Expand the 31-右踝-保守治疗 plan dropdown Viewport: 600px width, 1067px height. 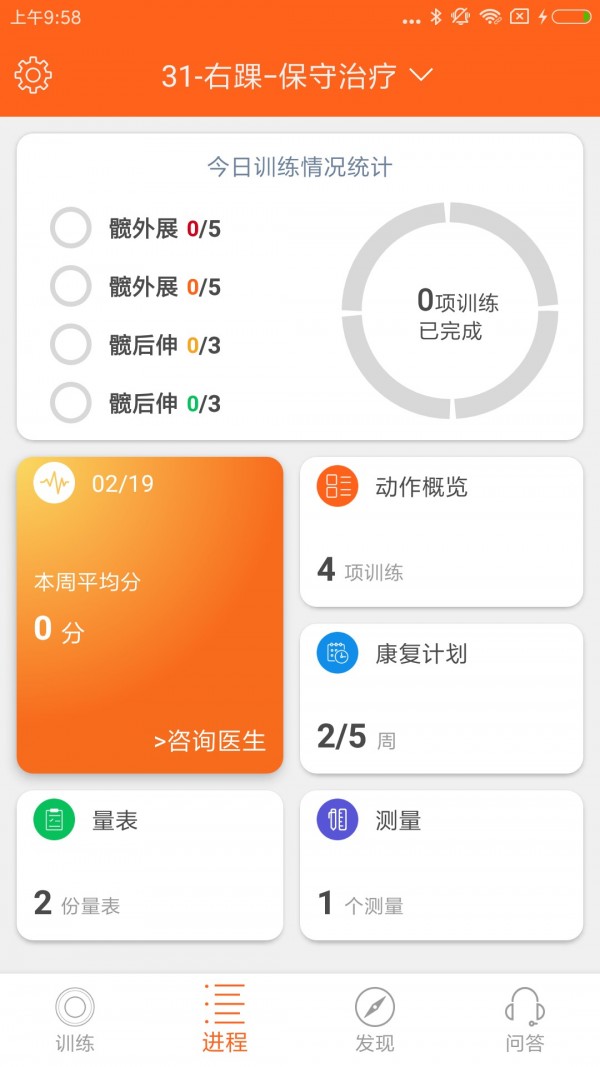coord(297,76)
